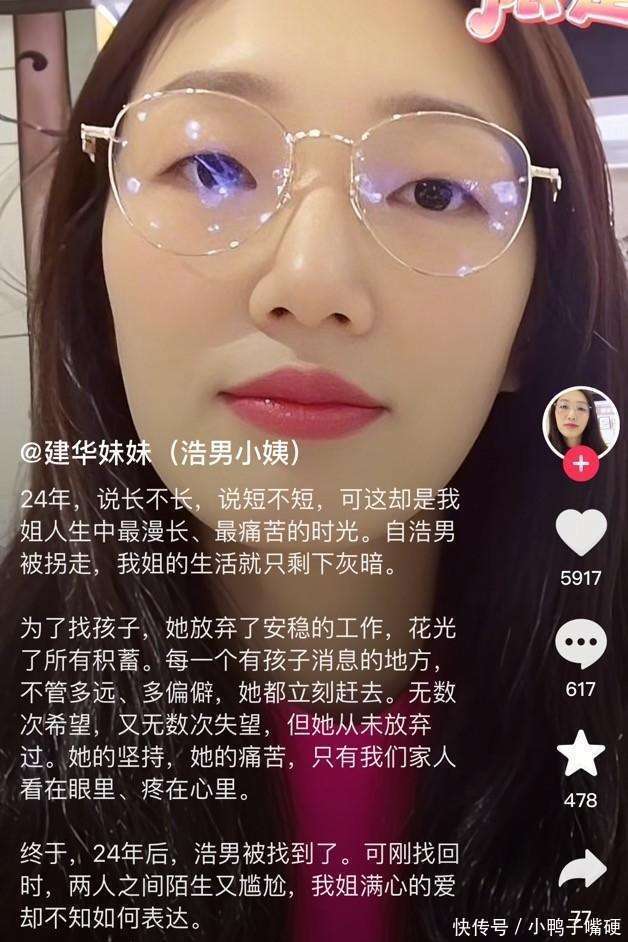Add this video to favorites
Screen dimensions: 628x942
pyautogui.click(x=581, y=755)
